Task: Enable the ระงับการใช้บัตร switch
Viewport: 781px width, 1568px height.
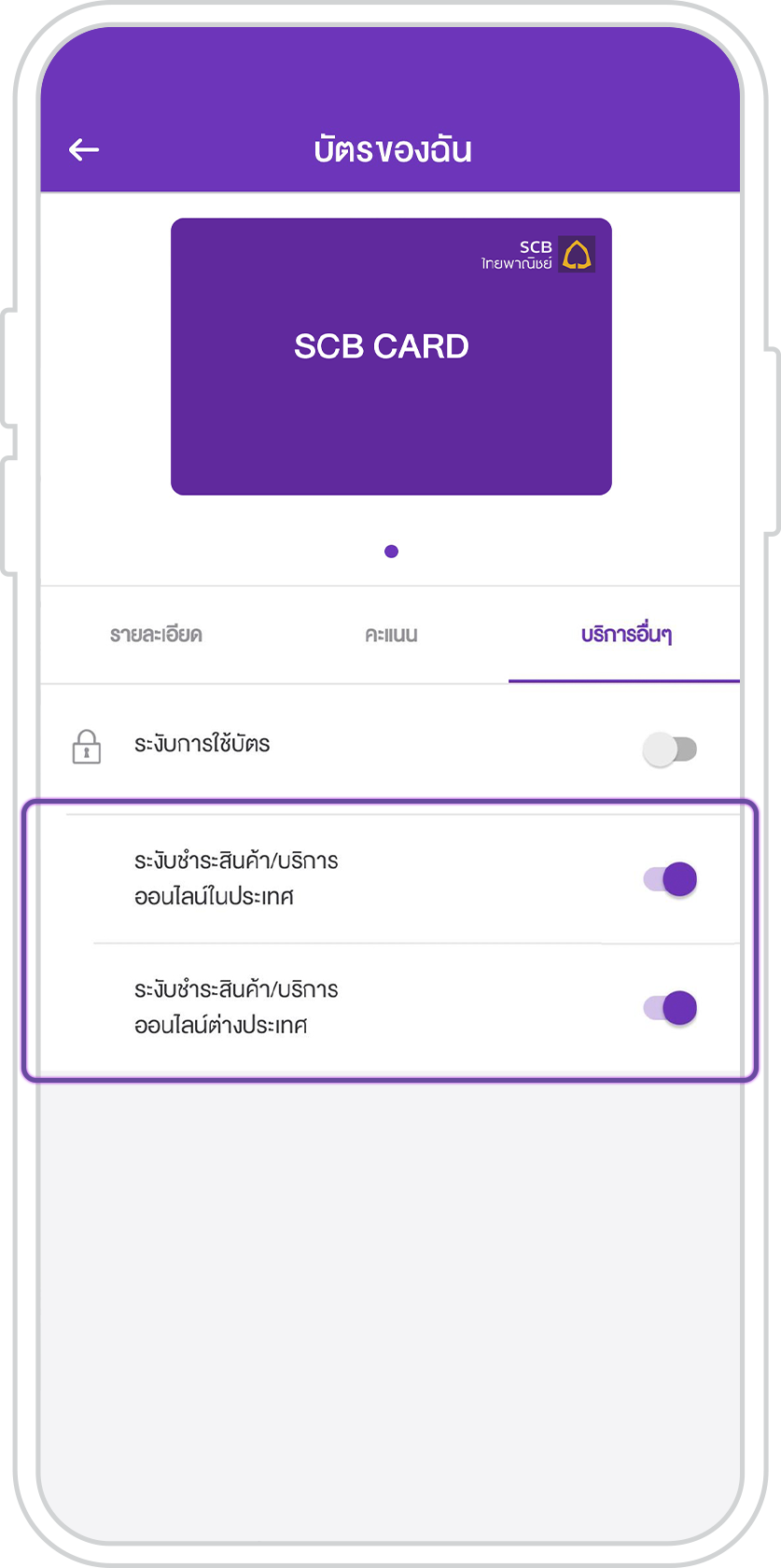Action: coord(670,749)
